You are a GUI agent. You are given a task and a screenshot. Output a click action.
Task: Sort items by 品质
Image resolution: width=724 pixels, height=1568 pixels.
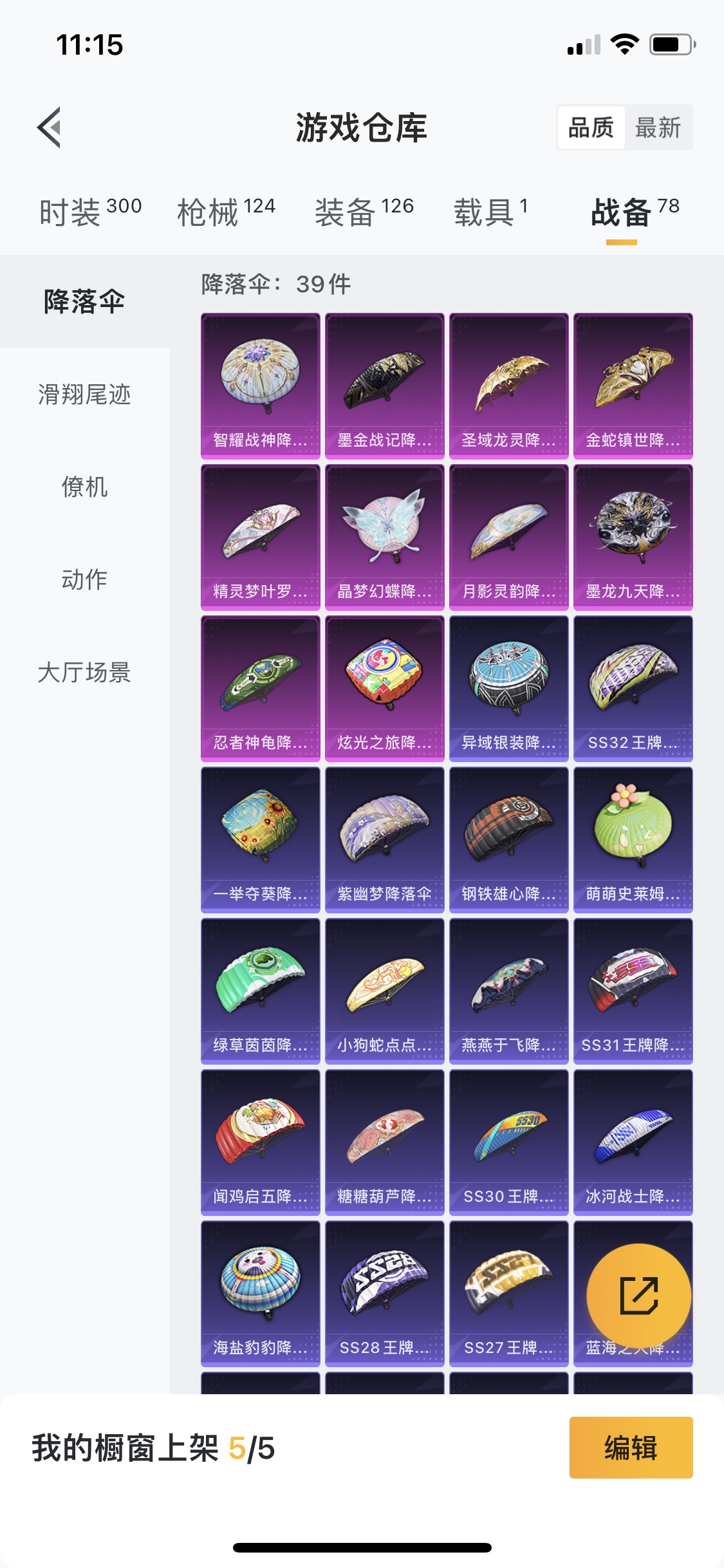pos(591,127)
